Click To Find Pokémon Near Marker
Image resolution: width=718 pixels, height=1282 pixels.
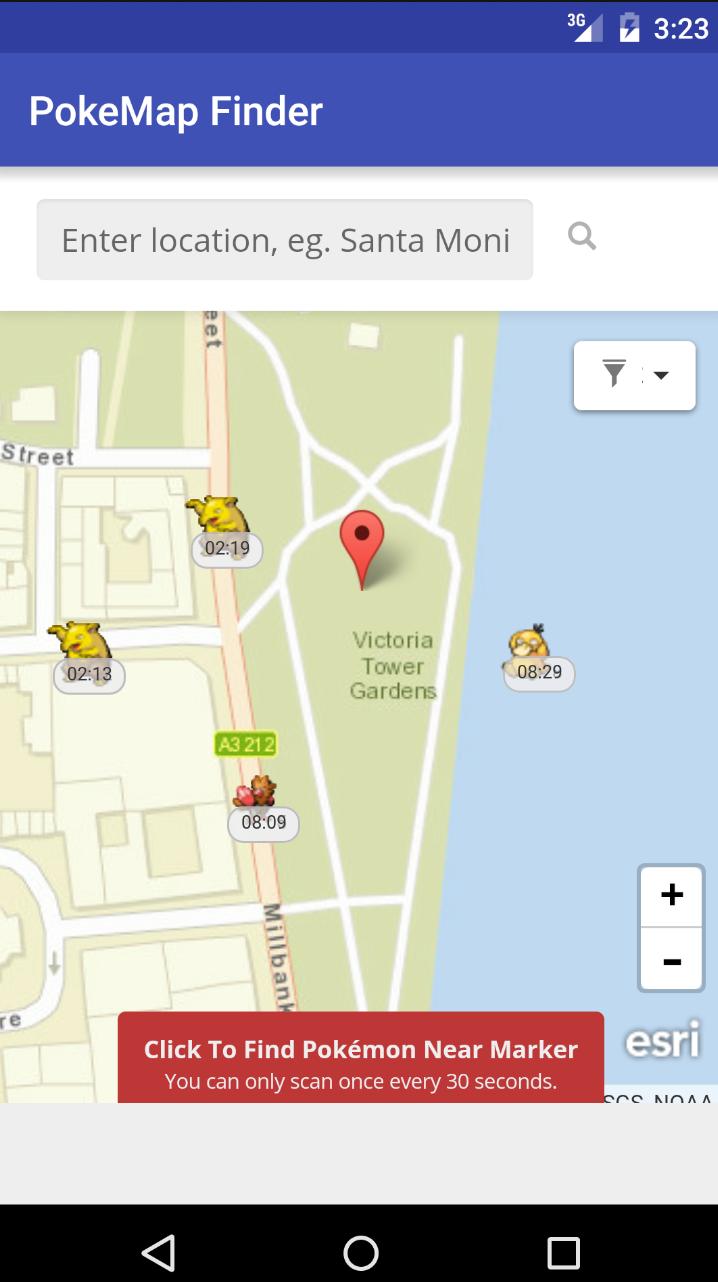tap(361, 1058)
